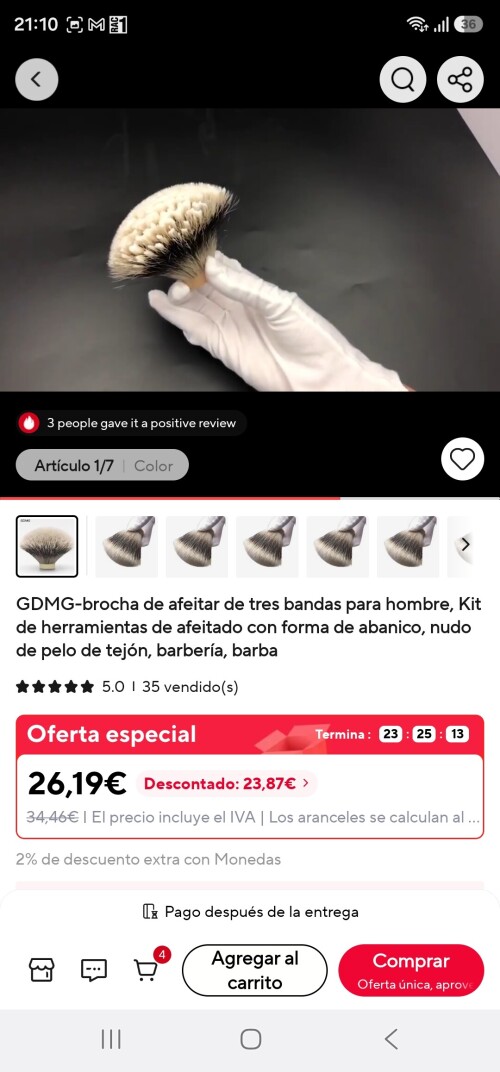Open the shopping cart with 4 items

pyautogui.click(x=147, y=969)
